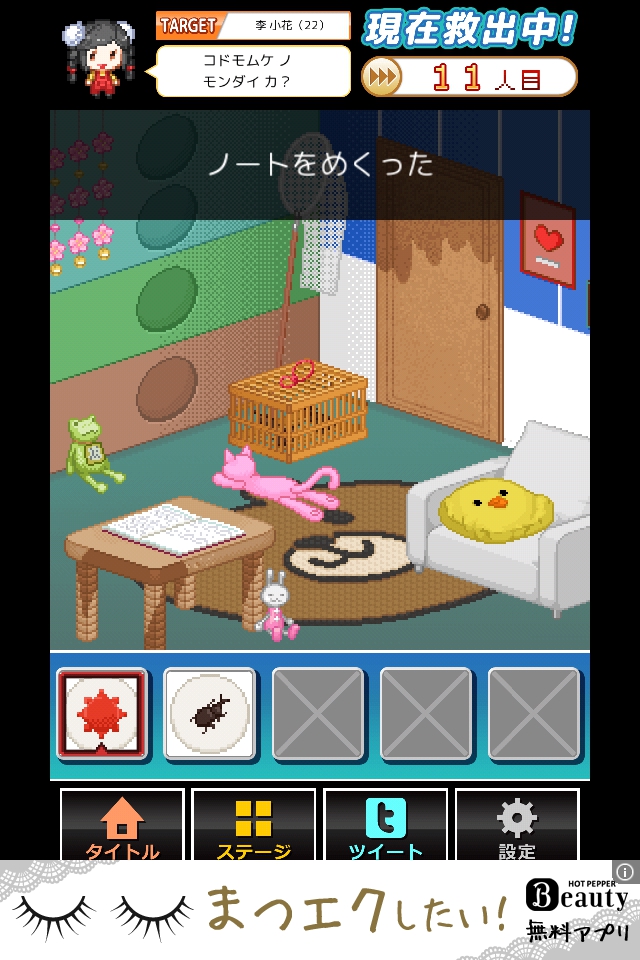640x960 pixels.
Task: Tap the ad info icon
Action: coord(624,872)
